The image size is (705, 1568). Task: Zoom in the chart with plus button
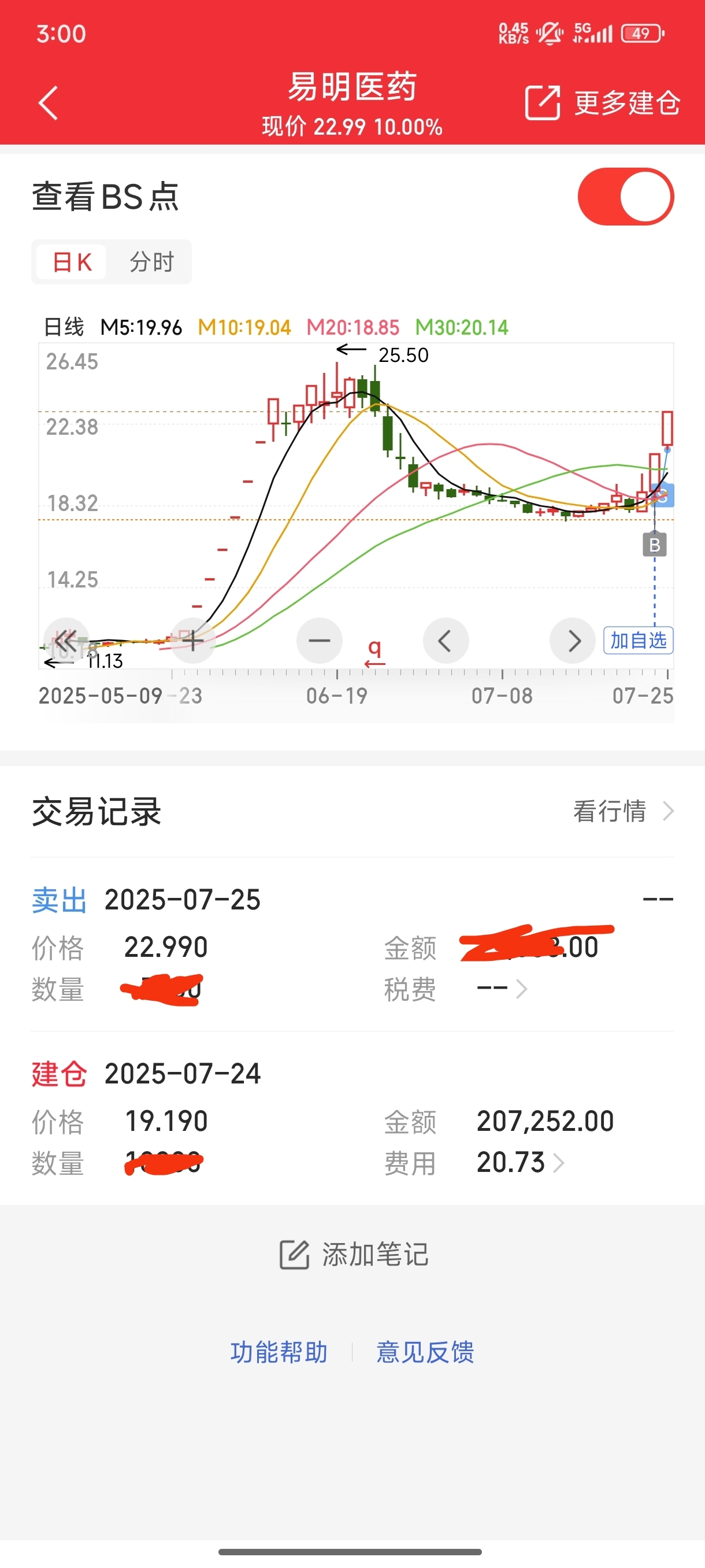(193, 641)
